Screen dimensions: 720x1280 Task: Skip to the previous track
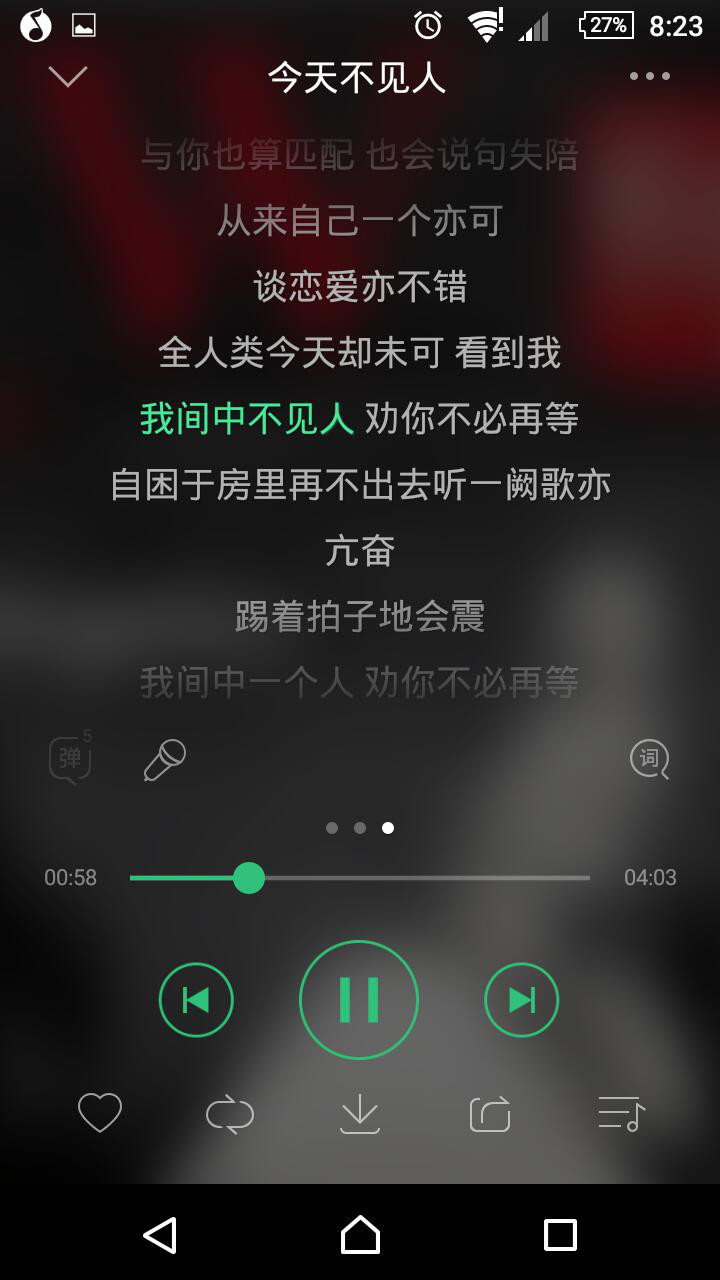[196, 1000]
